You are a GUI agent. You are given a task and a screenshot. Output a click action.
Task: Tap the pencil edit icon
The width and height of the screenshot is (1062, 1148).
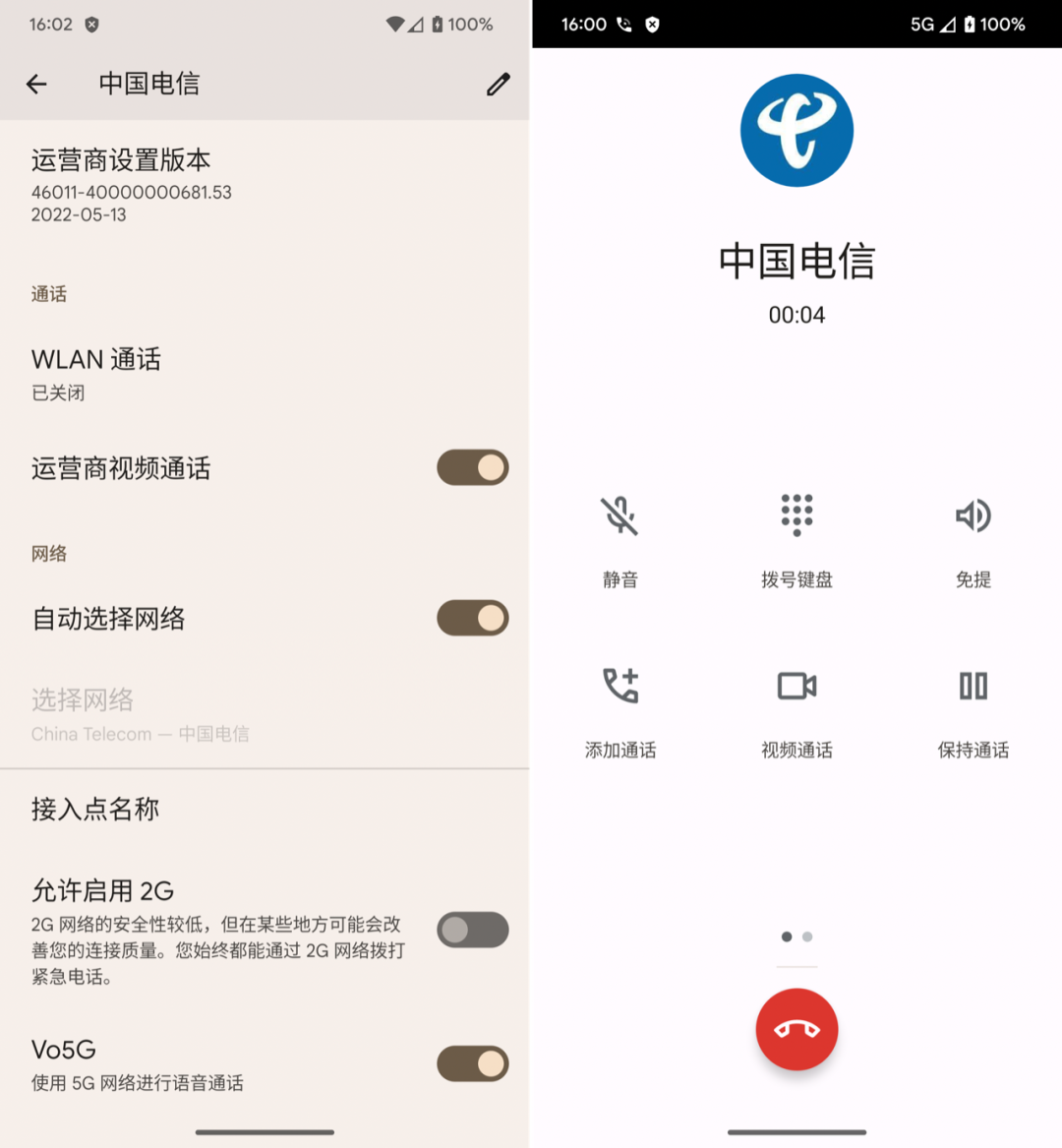[x=499, y=85]
